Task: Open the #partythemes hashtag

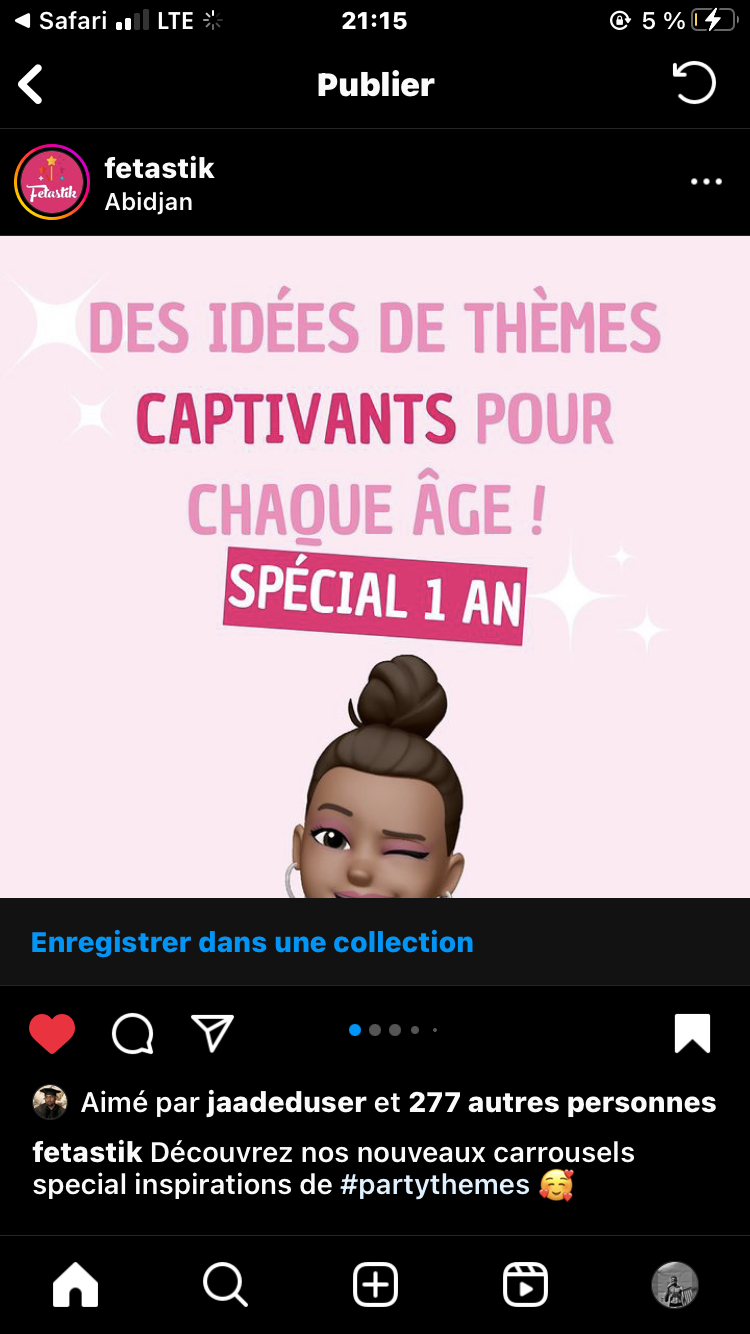Action: coord(435,1185)
